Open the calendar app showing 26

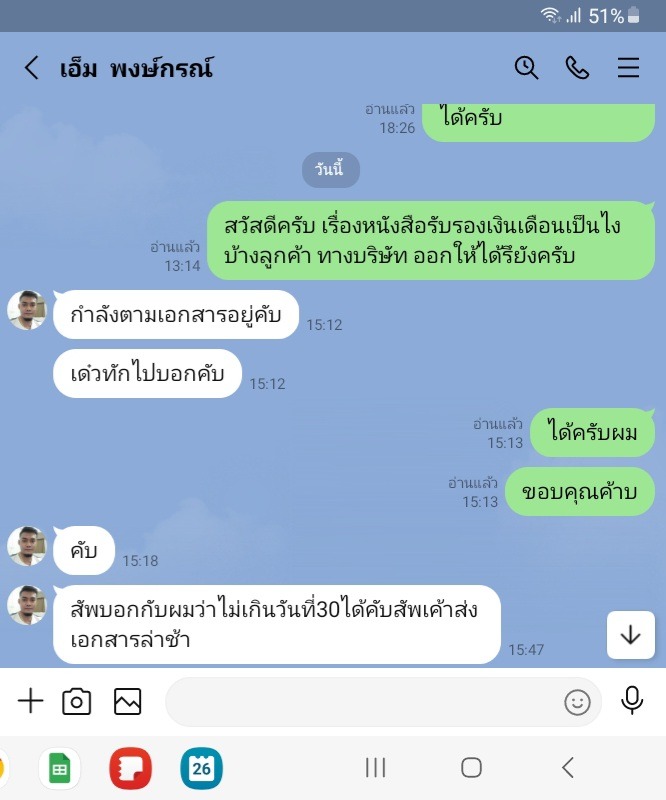[x=202, y=768]
